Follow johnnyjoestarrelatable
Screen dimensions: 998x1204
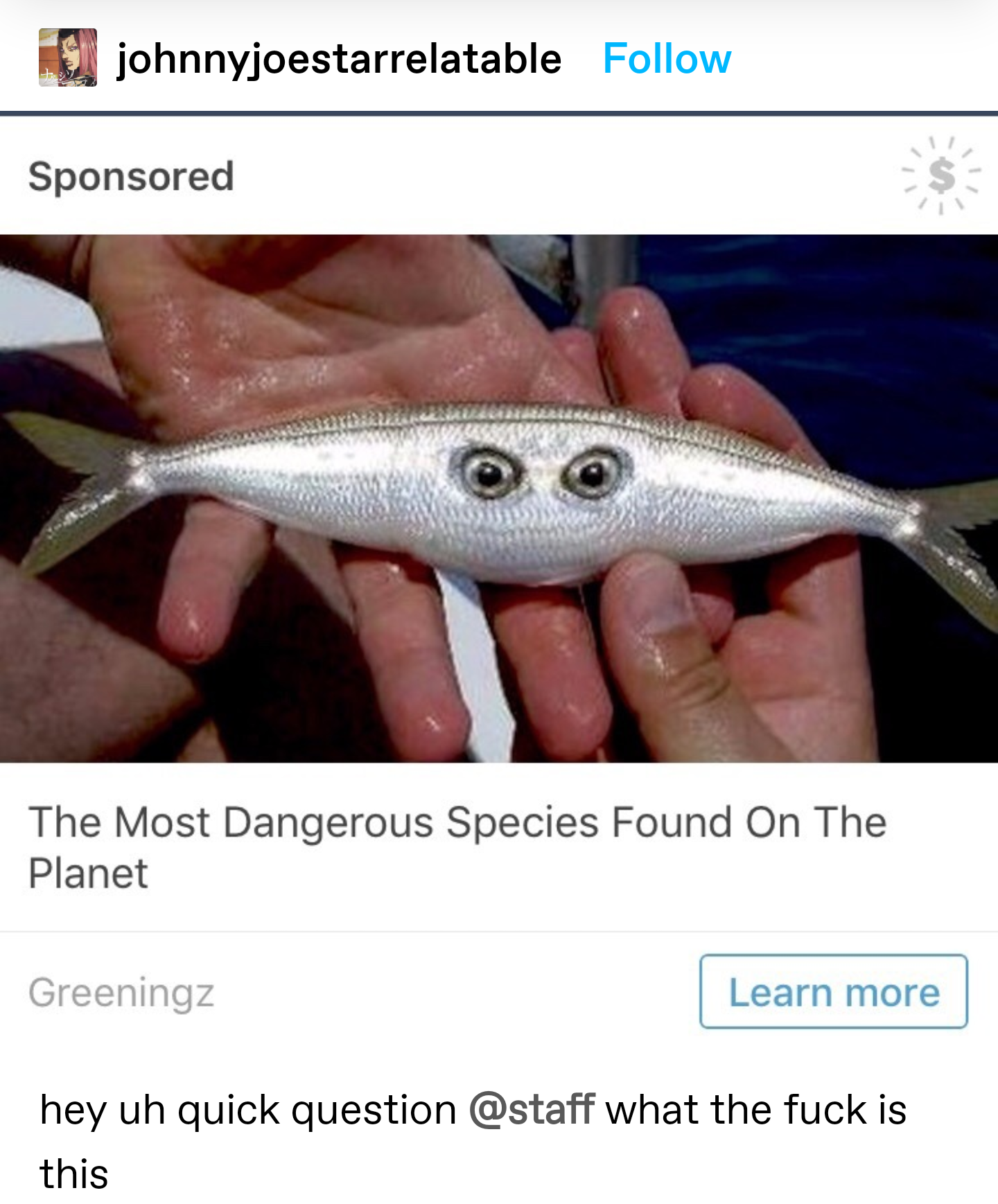667,58
